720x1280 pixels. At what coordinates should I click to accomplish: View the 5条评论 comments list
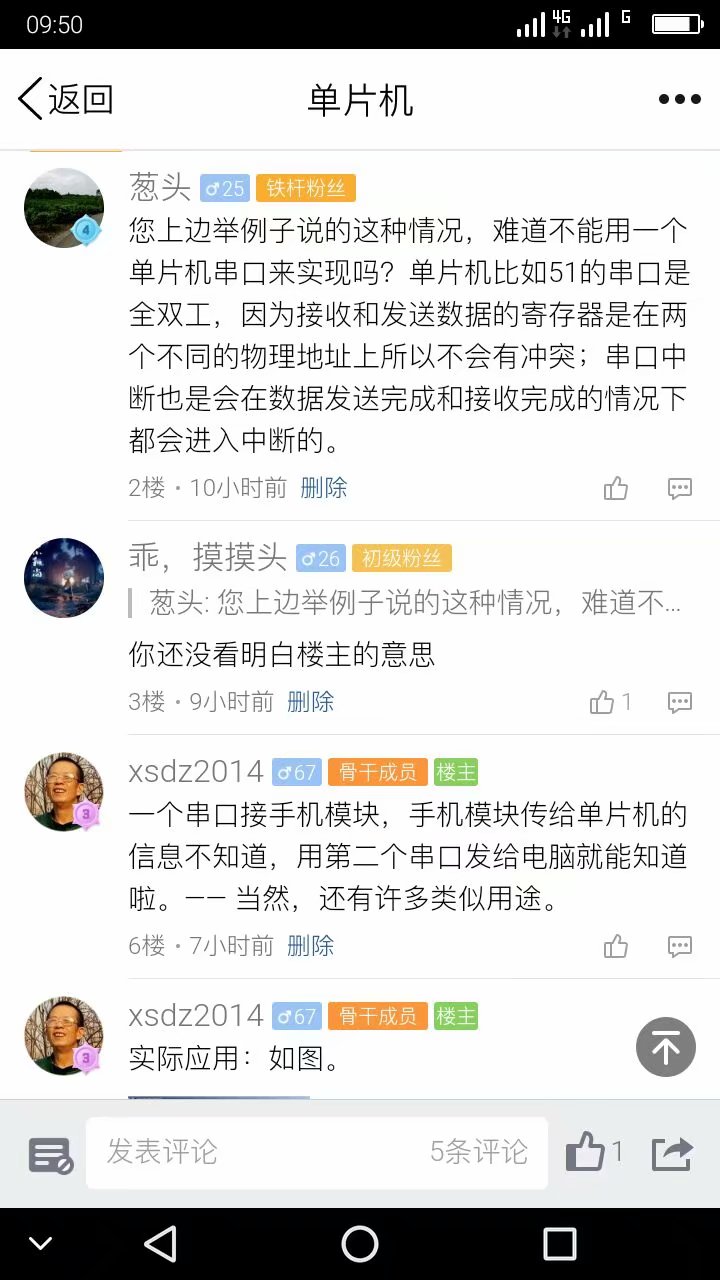[478, 1152]
